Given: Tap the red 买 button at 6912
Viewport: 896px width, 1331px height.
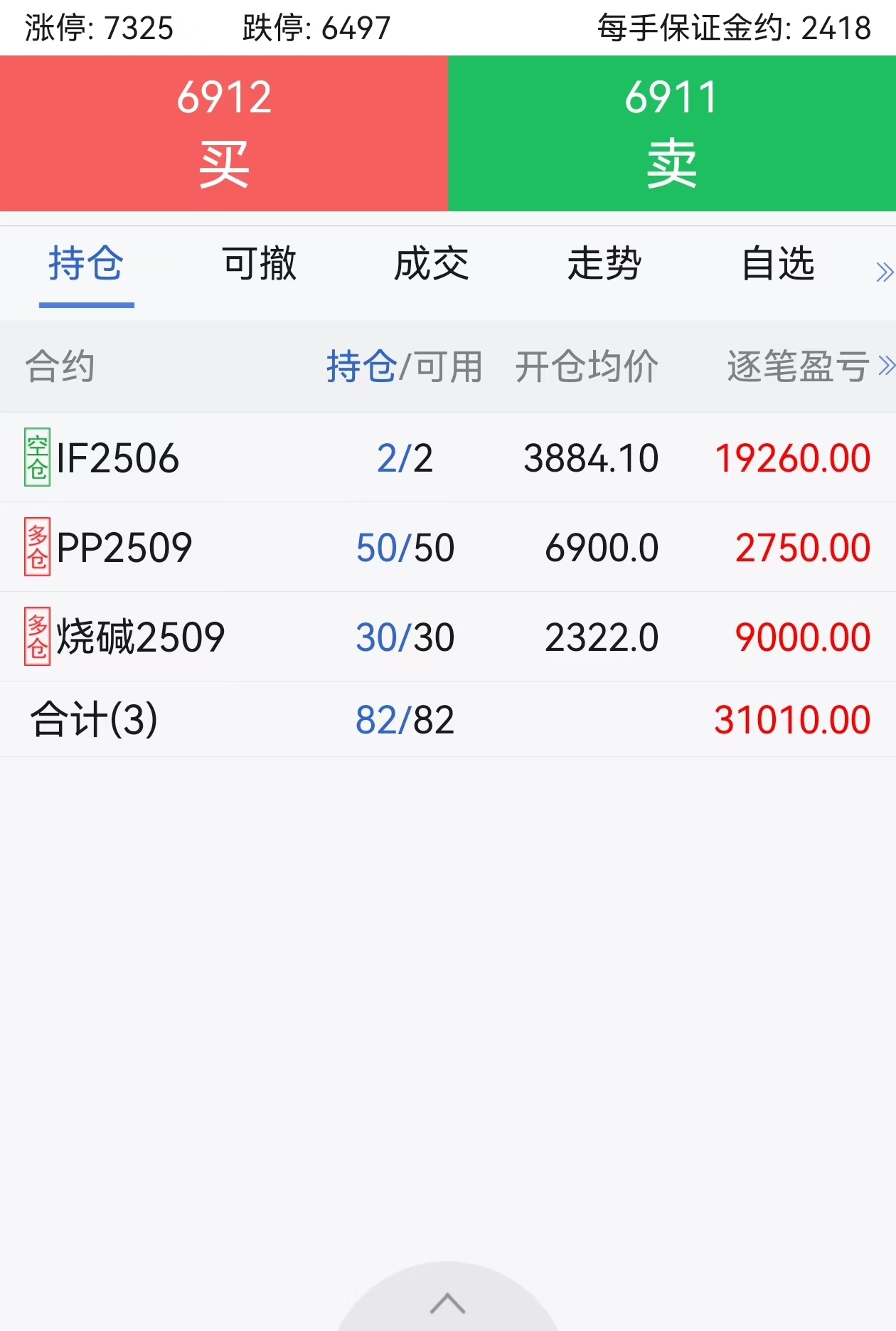Looking at the screenshot, I should [x=223, y=133].
